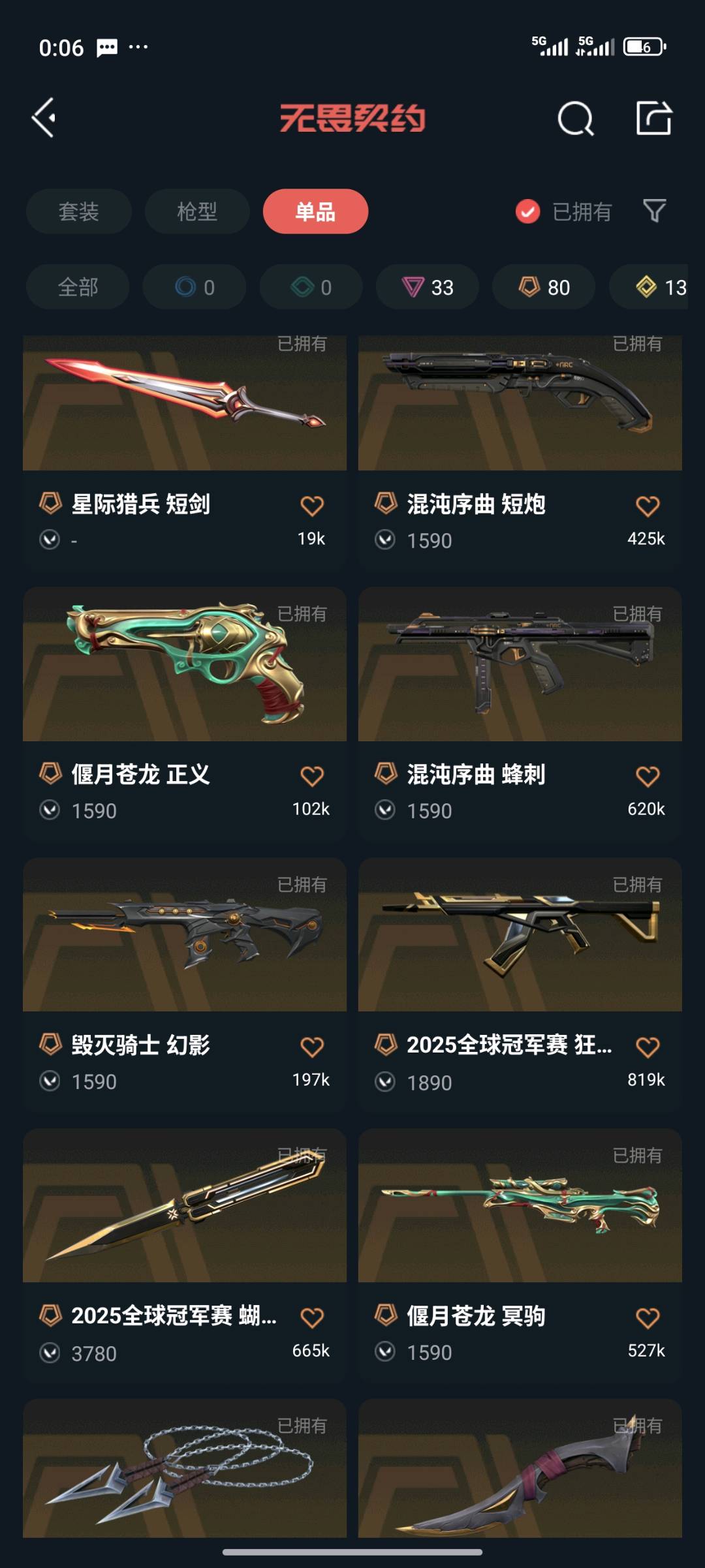
Task: Open the 偃月苍龙 正义 skin card
Action: pyautogui.click(x=185, y=715)
